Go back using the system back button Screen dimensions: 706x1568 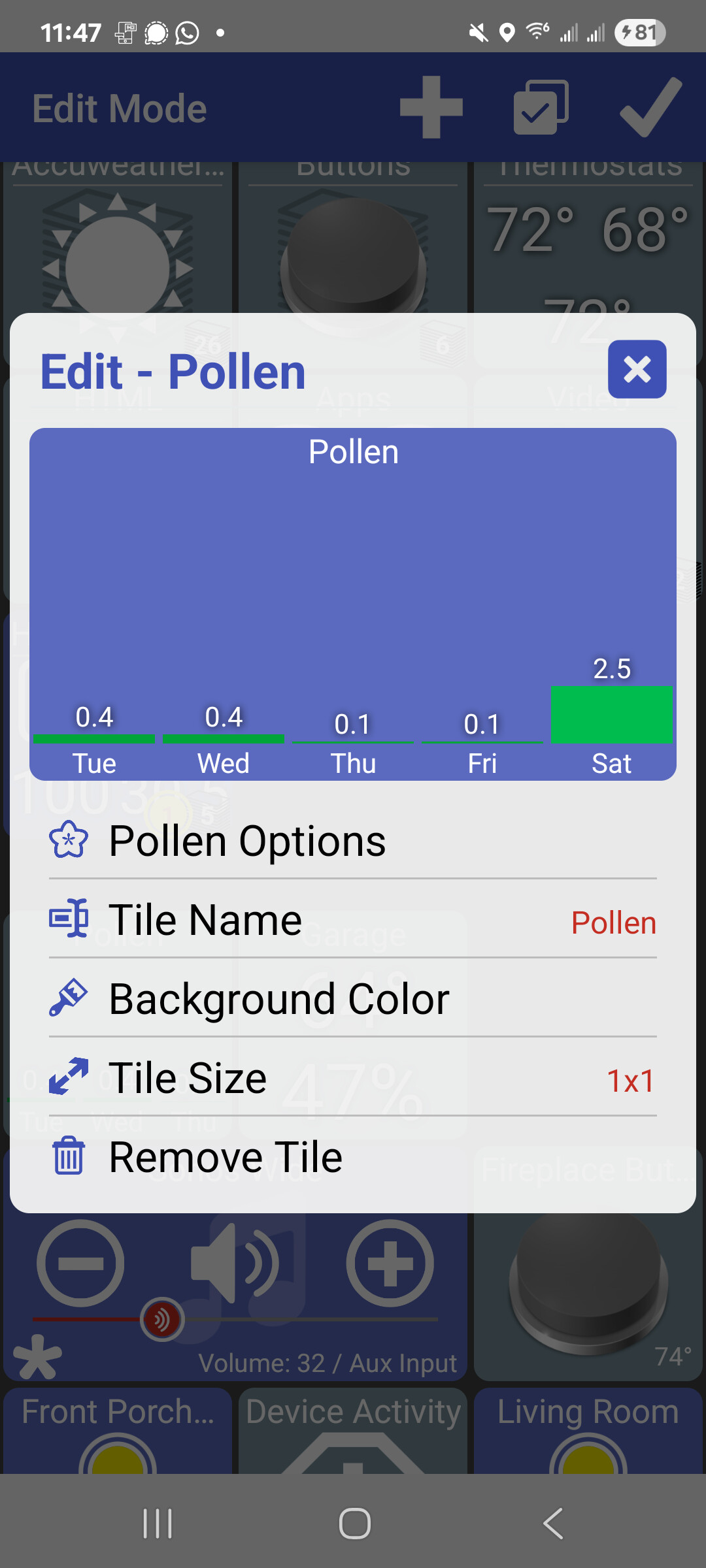click(x=552, y=1524)
